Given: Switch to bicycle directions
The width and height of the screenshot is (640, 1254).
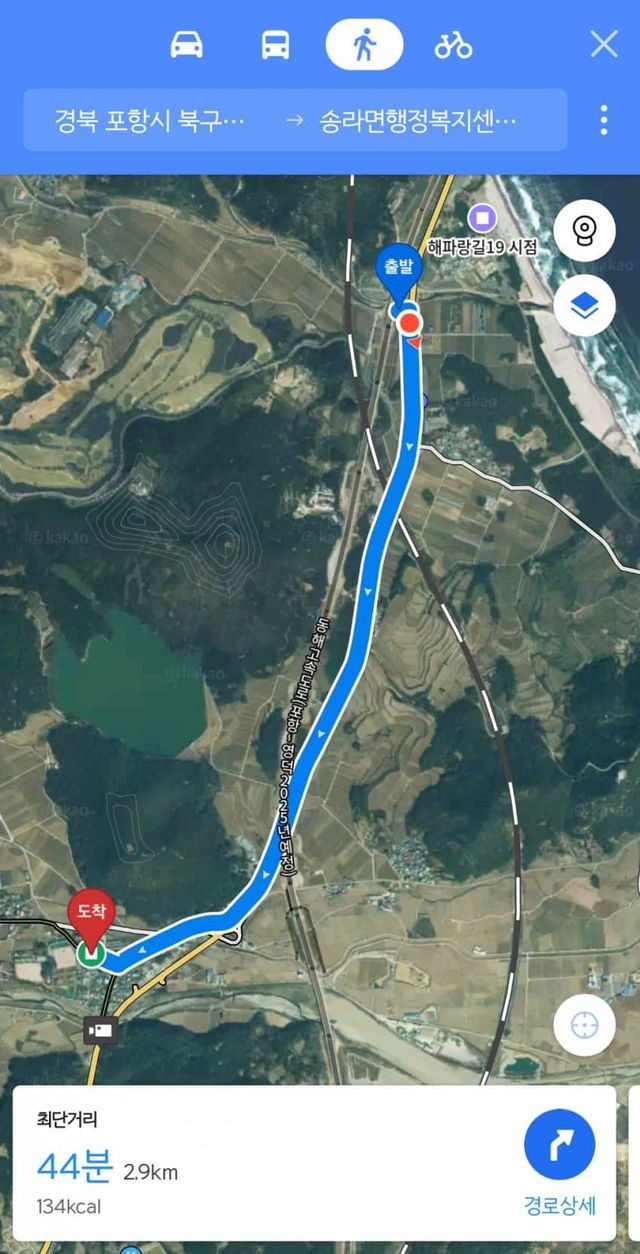Looking at the screenshot, I should coord(453,45).
